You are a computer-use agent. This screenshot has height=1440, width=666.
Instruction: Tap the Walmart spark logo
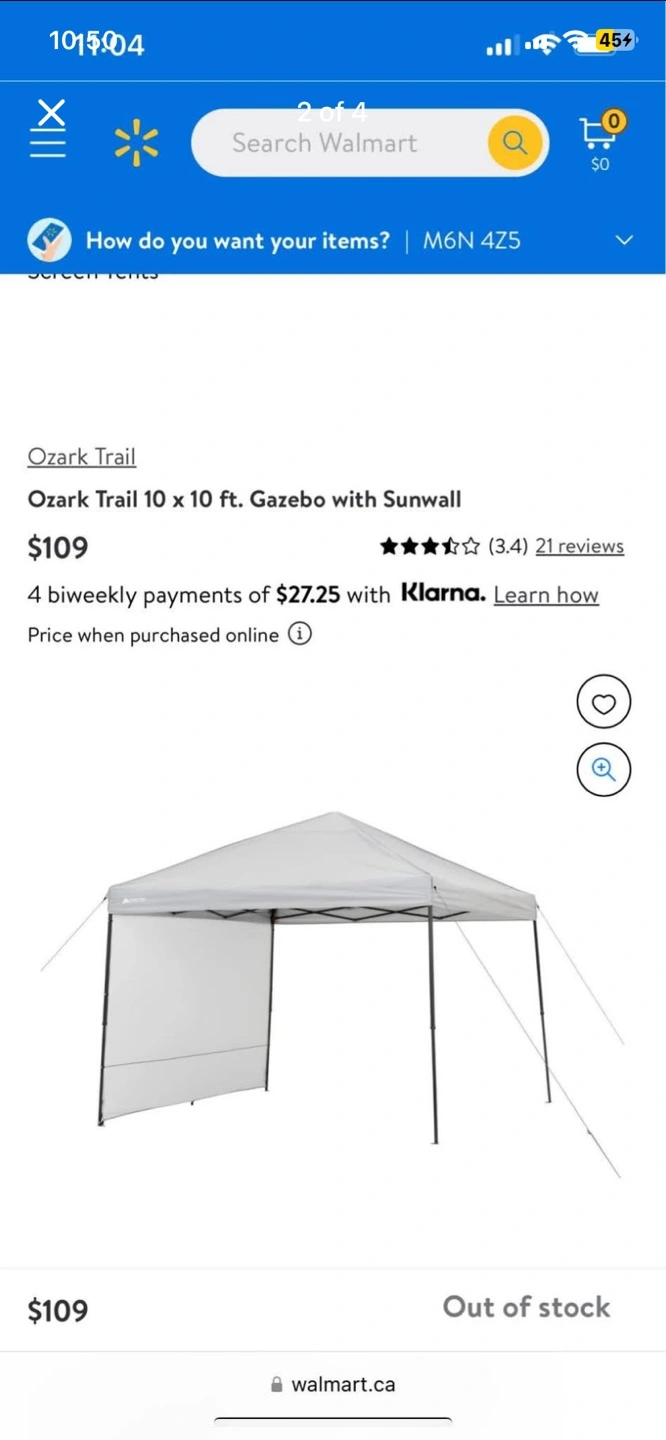(136, 143)
